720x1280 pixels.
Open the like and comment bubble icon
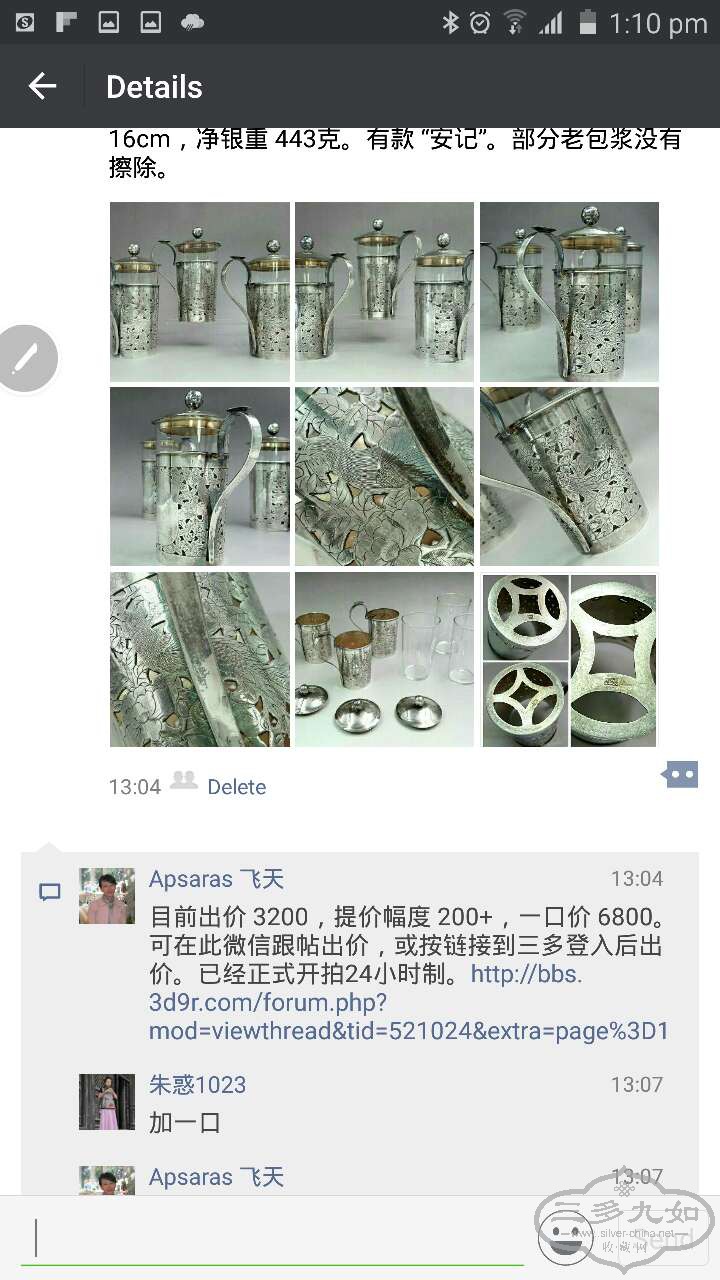[679, 775]
